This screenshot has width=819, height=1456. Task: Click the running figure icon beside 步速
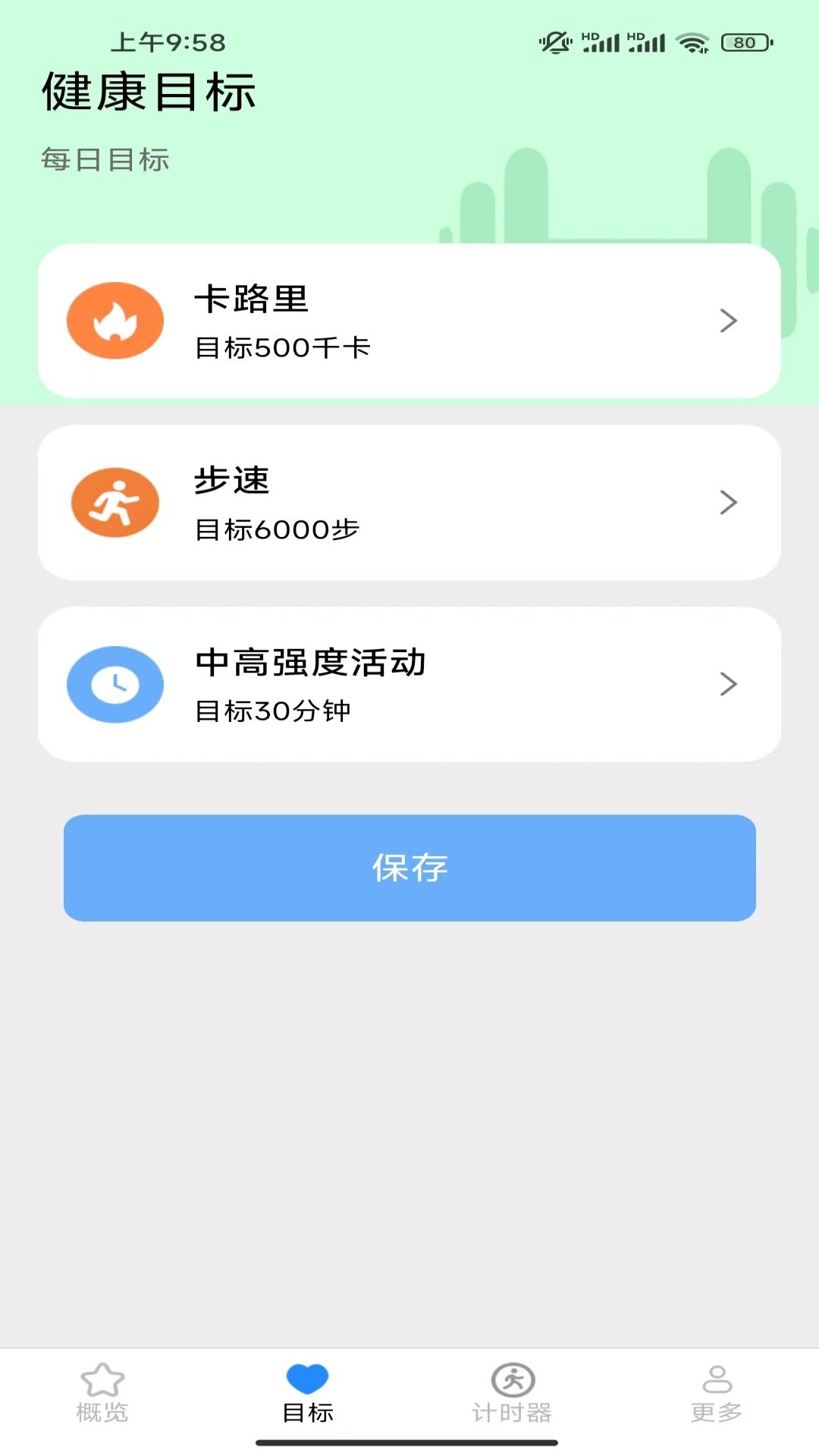[x=115, y=502]
